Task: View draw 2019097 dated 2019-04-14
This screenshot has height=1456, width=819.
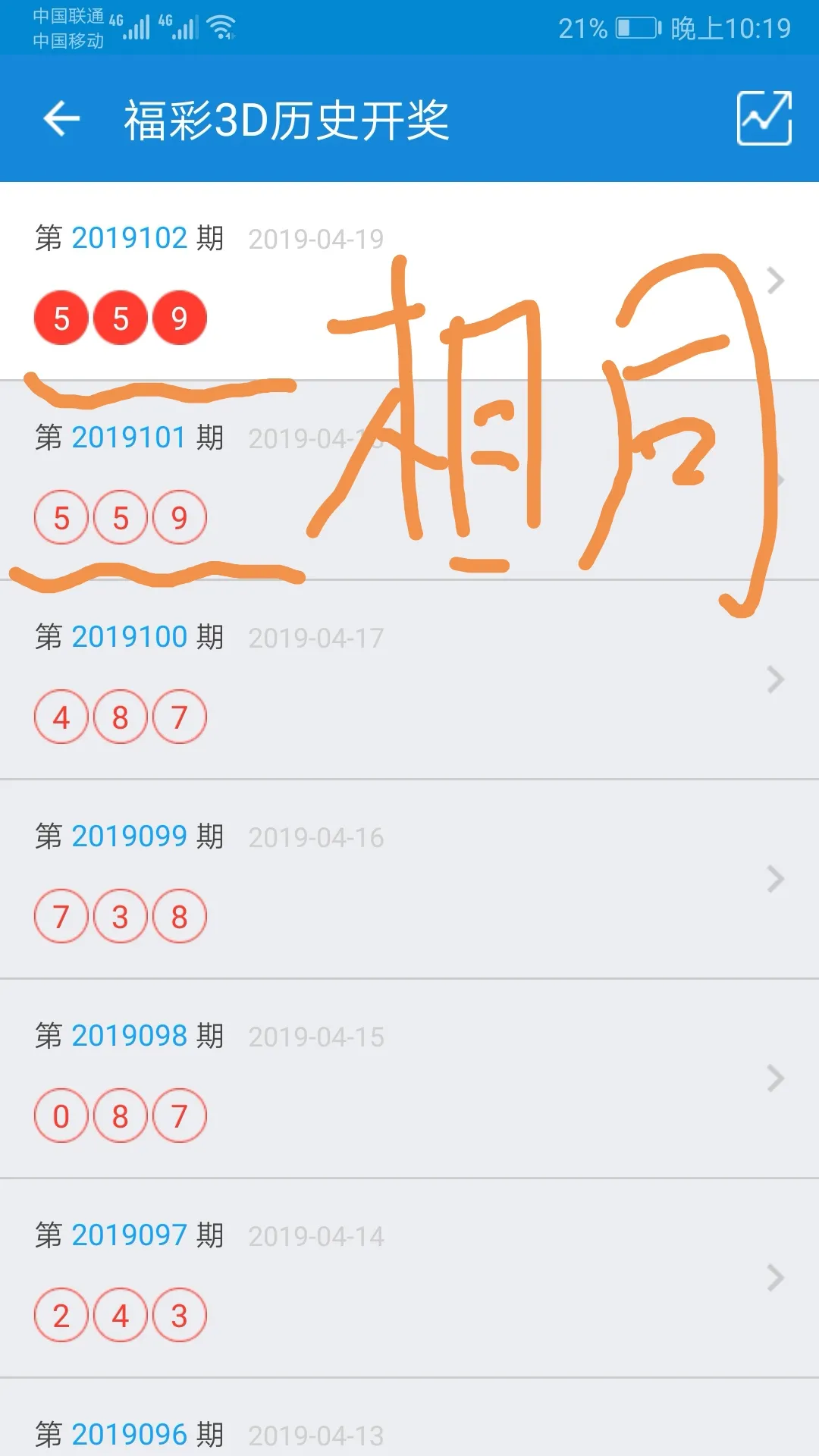Action: [x=409, y=1278]
